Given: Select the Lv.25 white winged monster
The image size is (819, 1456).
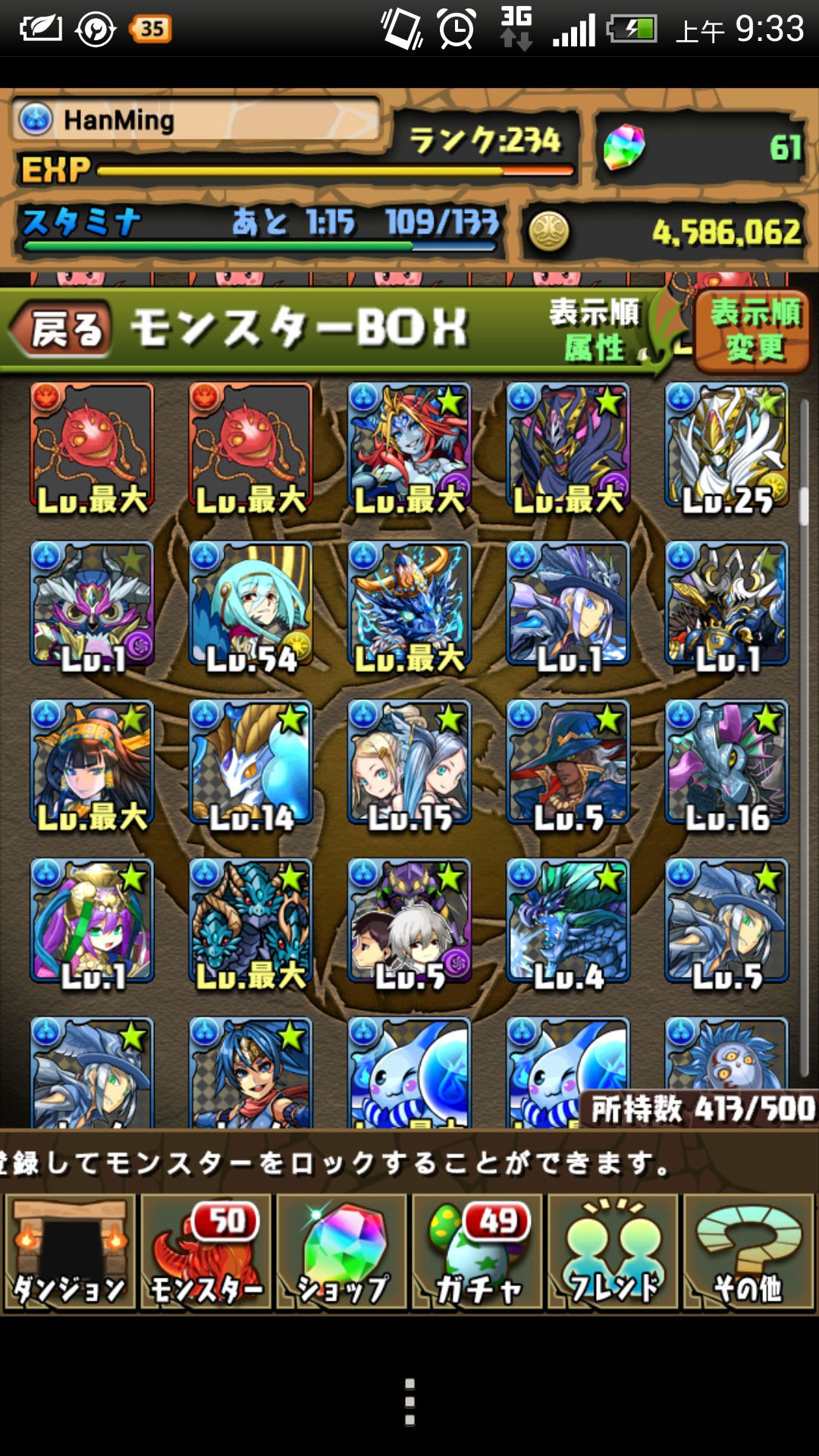Looking at the screenshot, I should pos(726,446).
